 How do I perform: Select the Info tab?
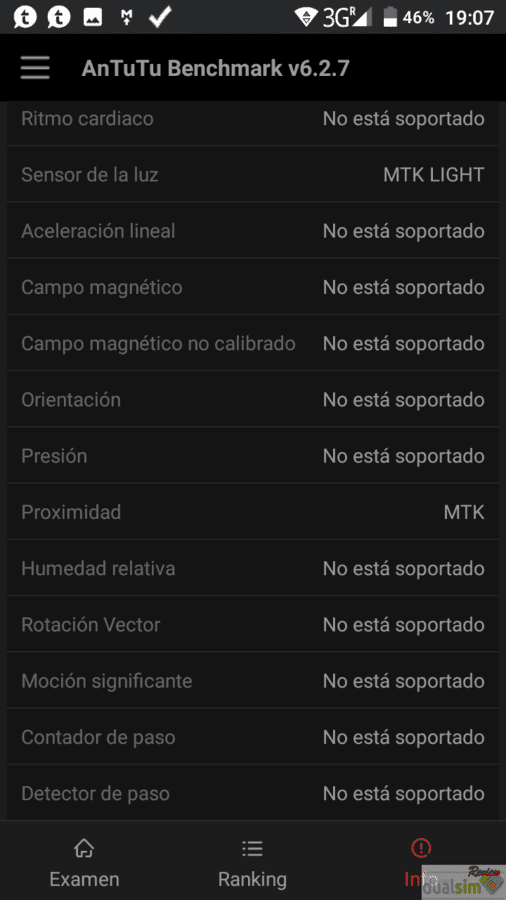[421, 862]
